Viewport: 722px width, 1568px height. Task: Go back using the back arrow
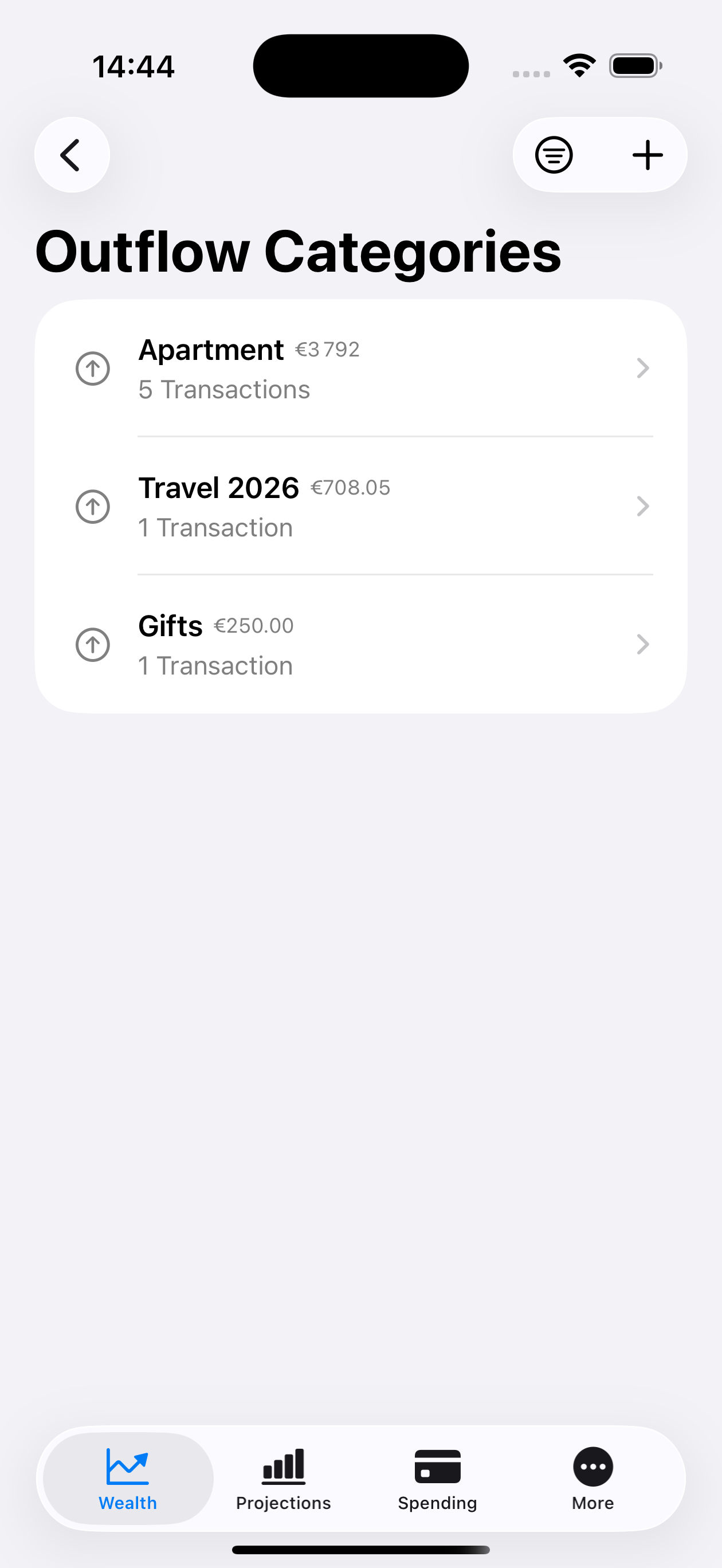click(72, 155)
